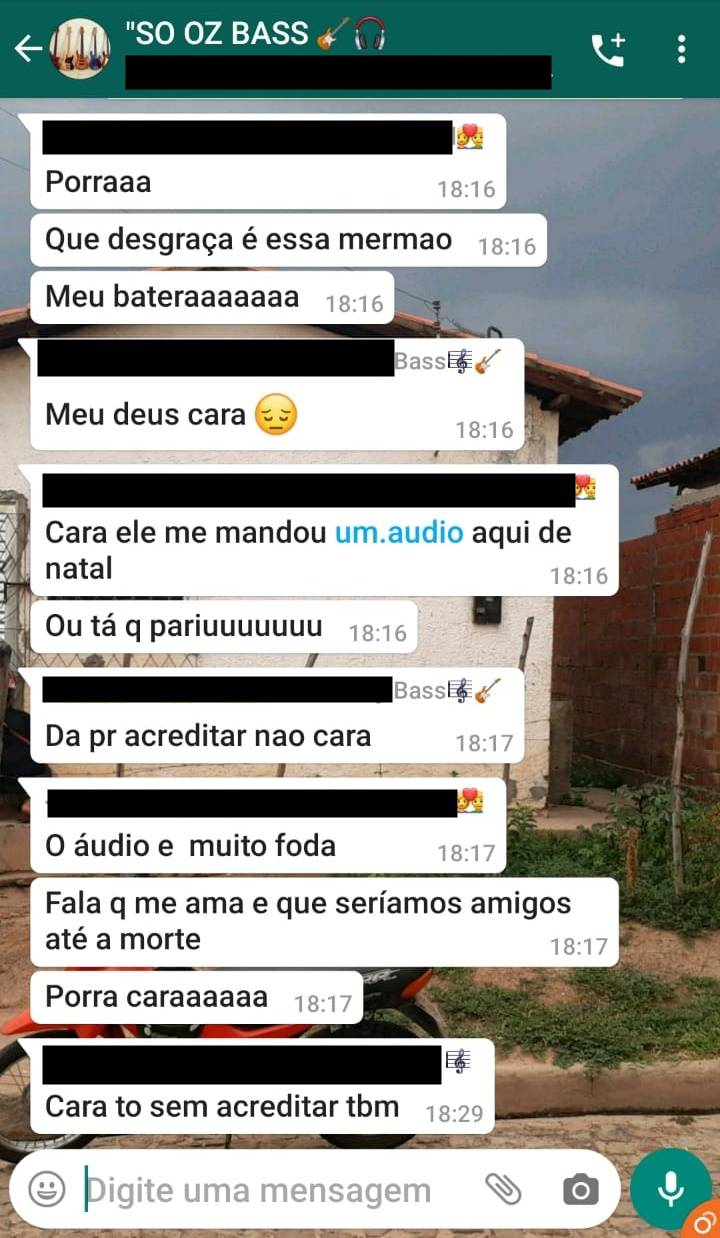Go back to the chat list
The width and height of the screenshot is (720, 1238).
(x=27, y=48)
